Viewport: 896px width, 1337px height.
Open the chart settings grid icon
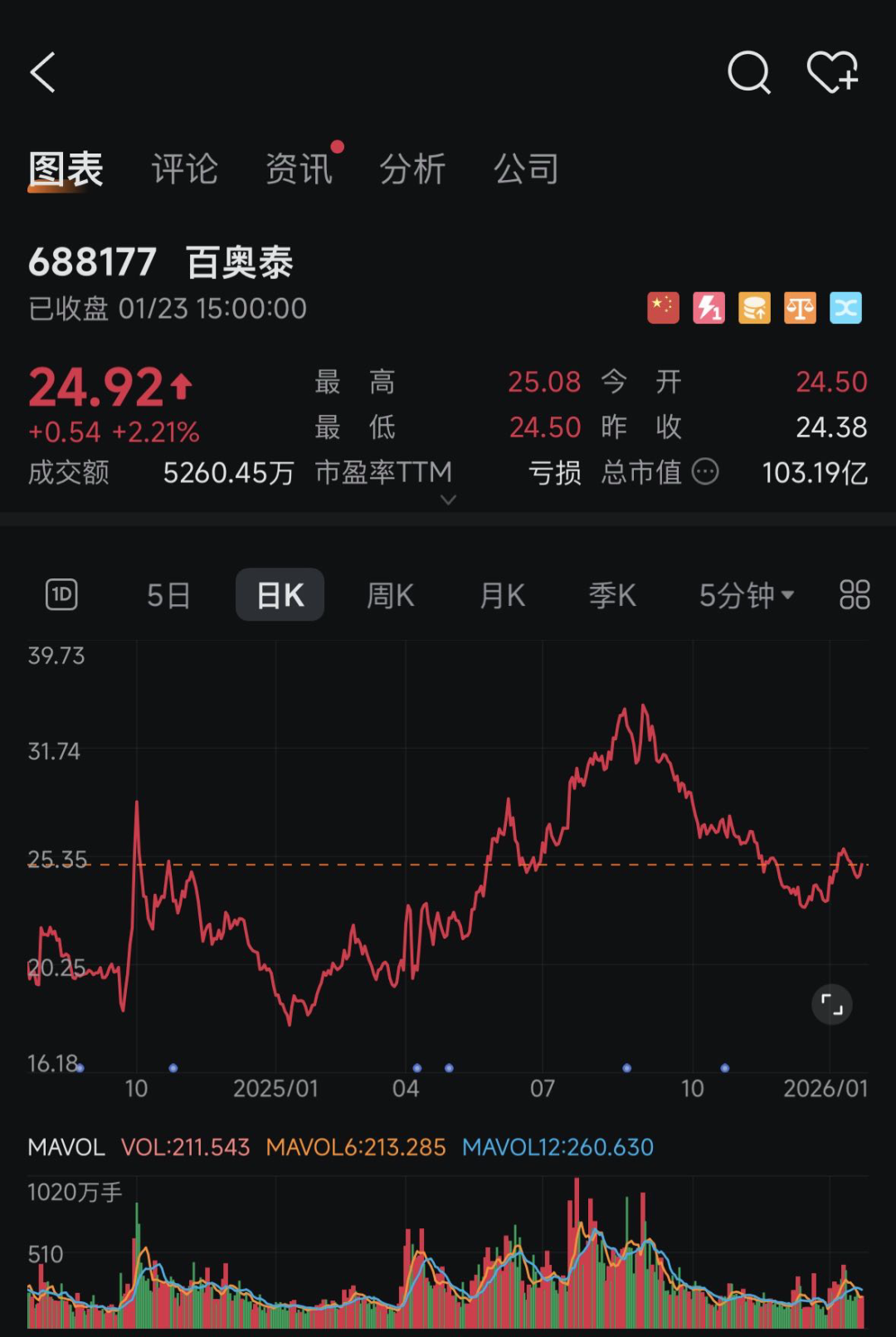pyautogui.click(x=855, y=595)
